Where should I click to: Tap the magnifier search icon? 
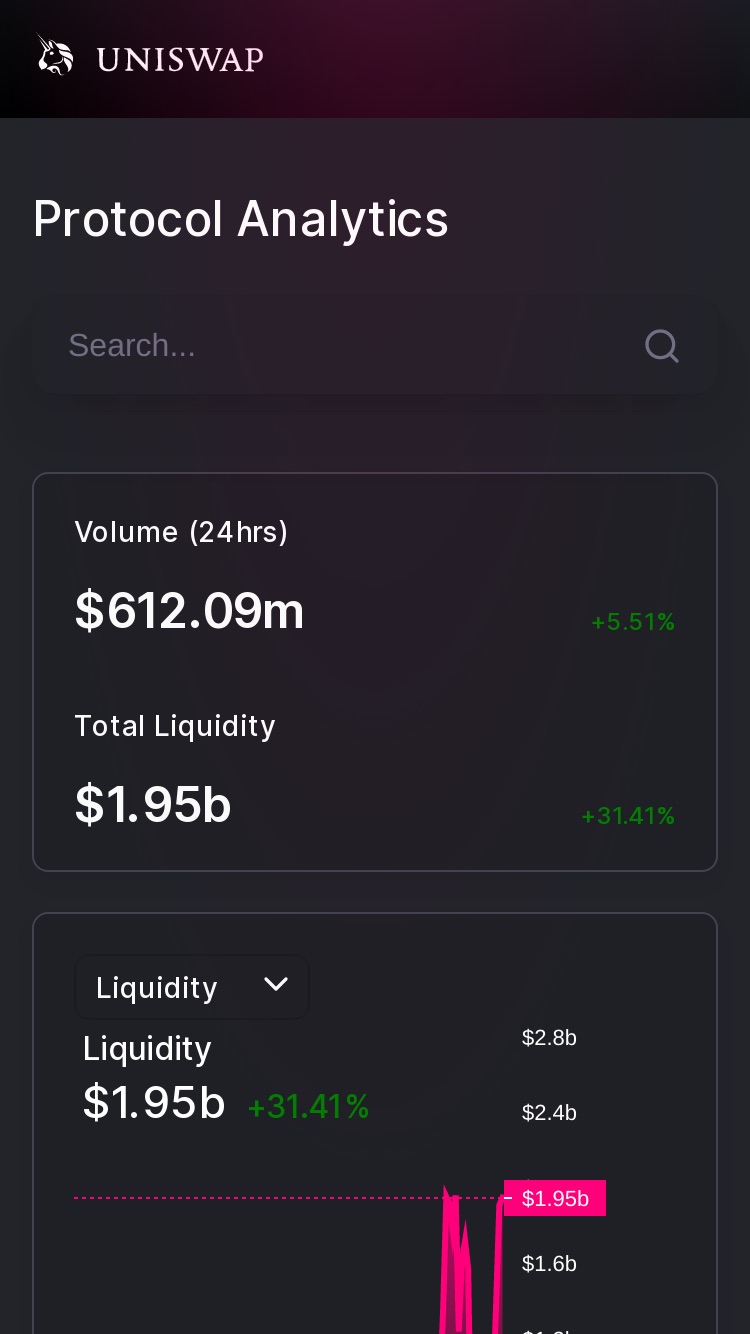(x=662, y=346)
